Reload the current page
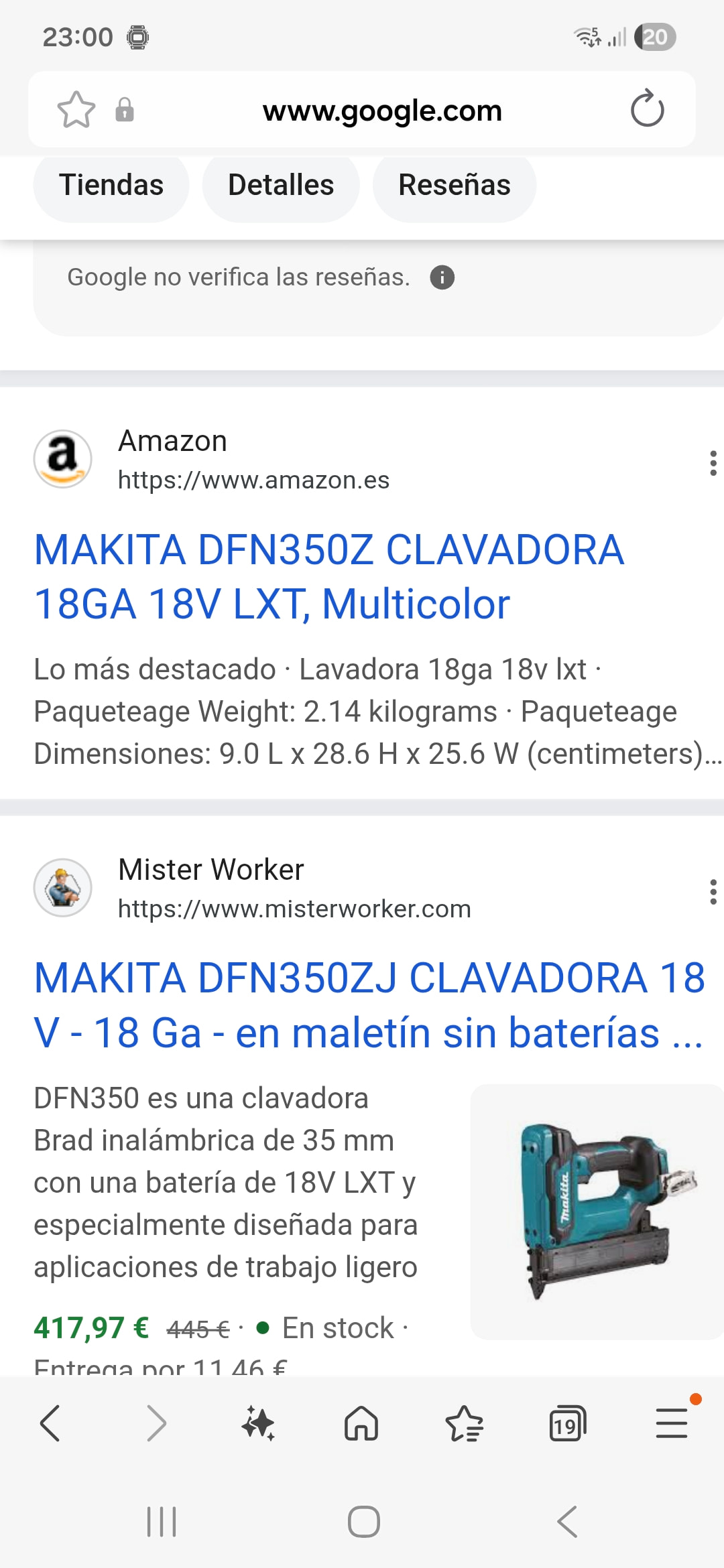Screen dimensions: 724x1568 click(647, 109)
